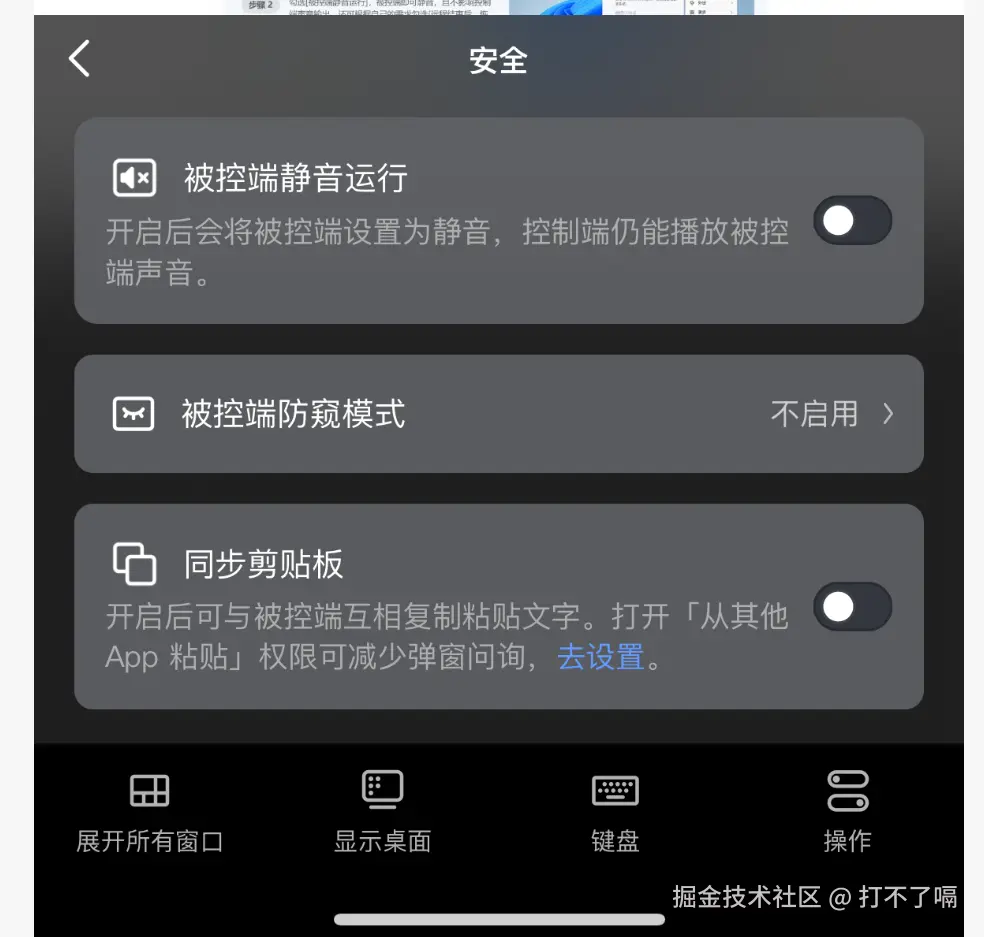
Task: Enable 被控端静音运行 switch
Action: tap(851, 220)
